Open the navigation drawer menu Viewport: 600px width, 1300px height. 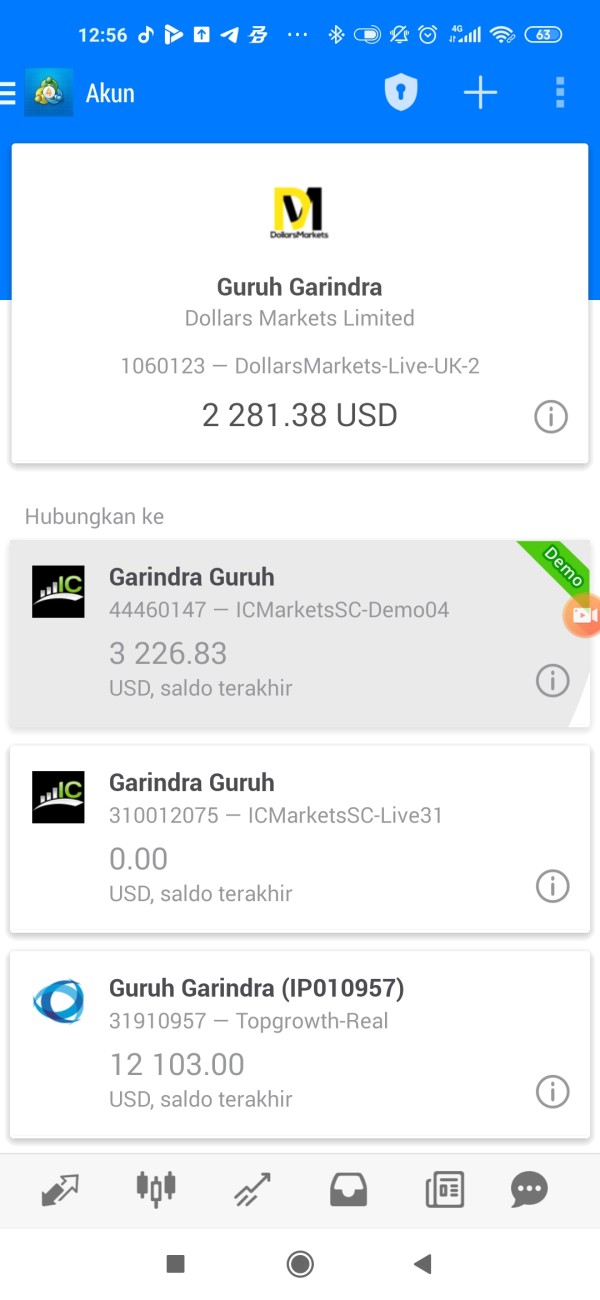pos(9,93)
